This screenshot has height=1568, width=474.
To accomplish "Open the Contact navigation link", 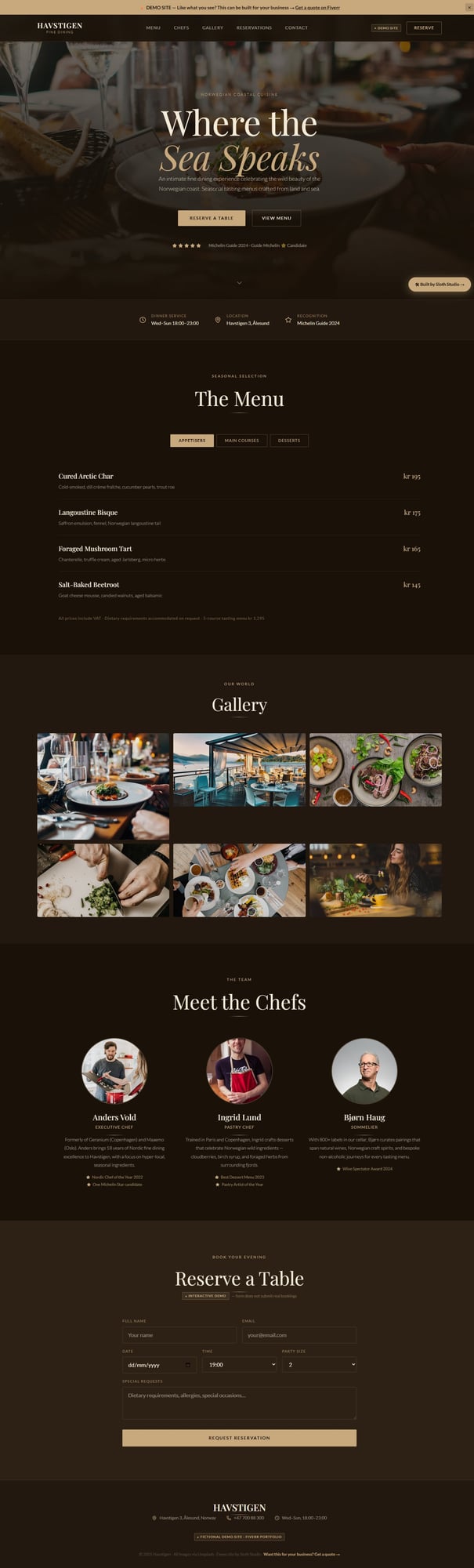I will [x=296, y=27].
